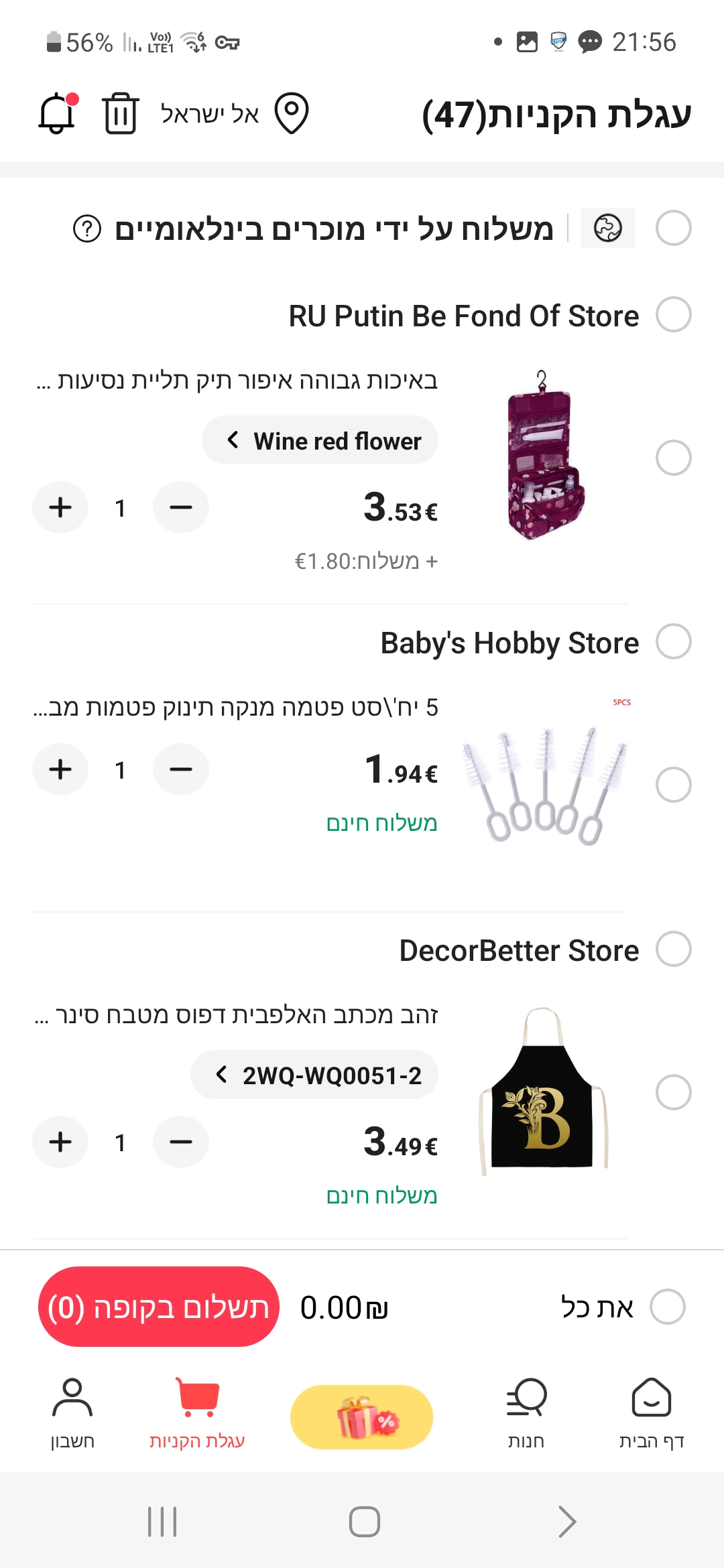Decrease quantity of the 1.94€ brush set

181,769
